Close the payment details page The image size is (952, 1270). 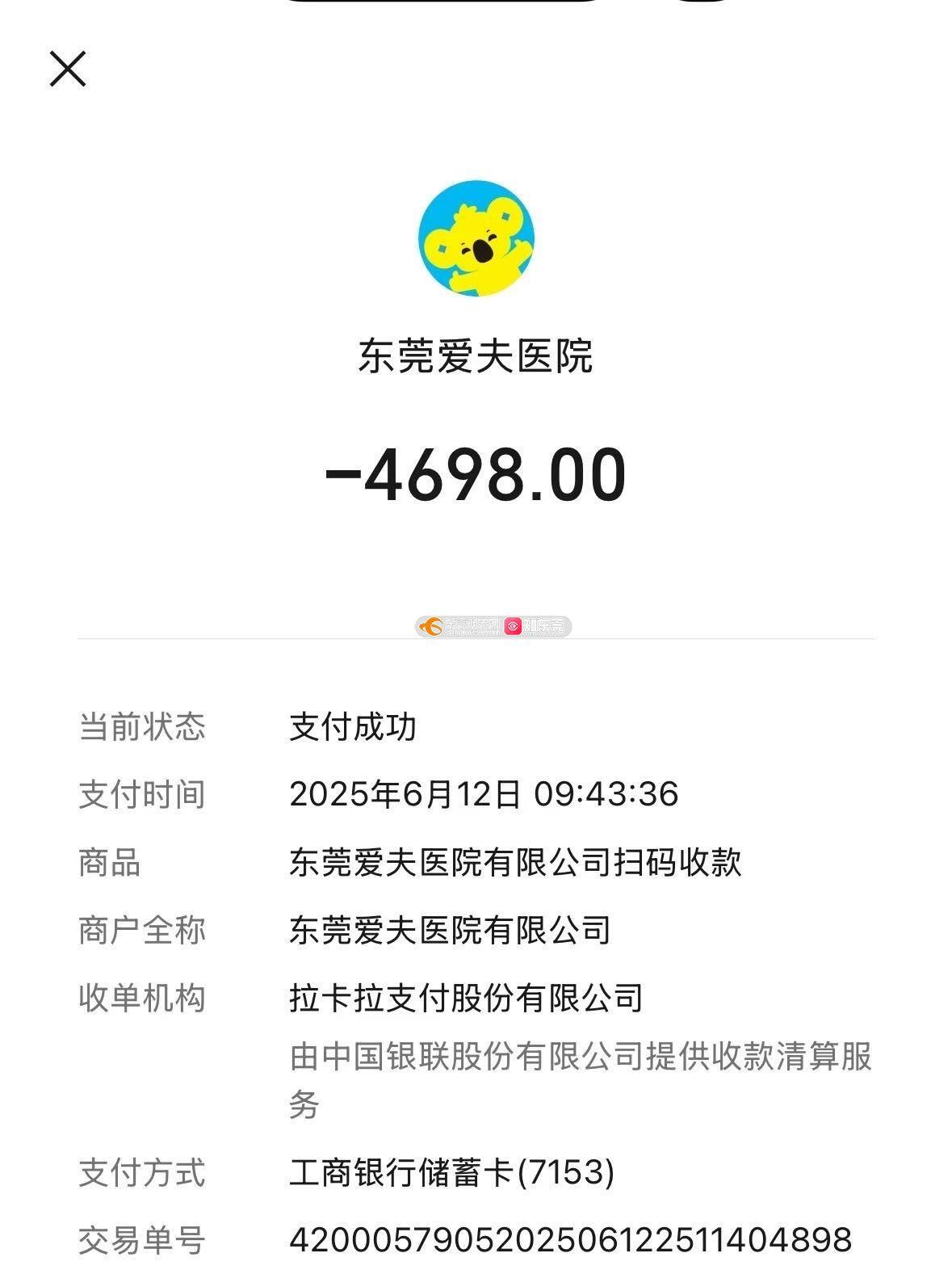pos(68,69)
